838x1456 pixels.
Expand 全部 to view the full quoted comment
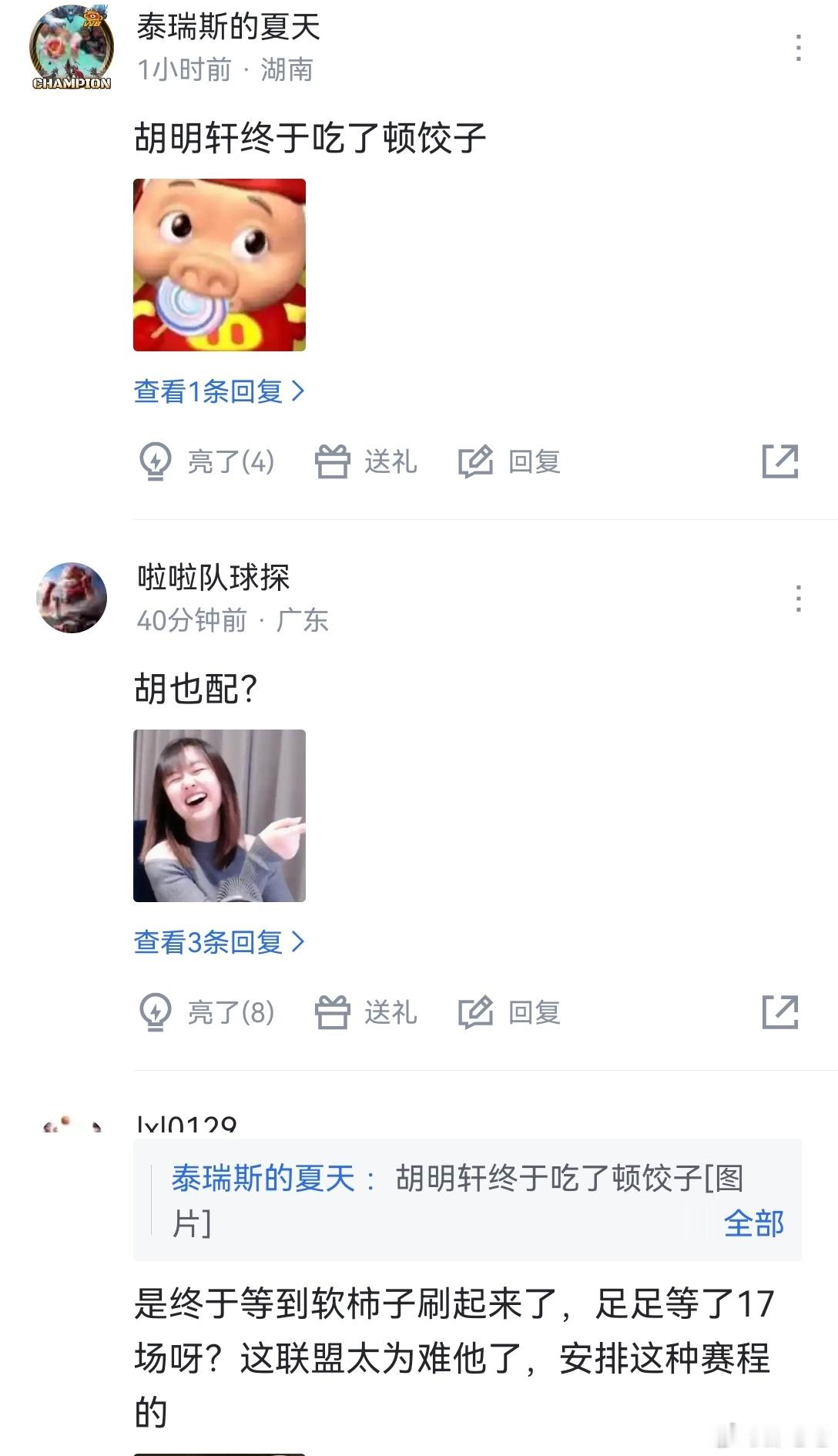[x=755, y=1223]
